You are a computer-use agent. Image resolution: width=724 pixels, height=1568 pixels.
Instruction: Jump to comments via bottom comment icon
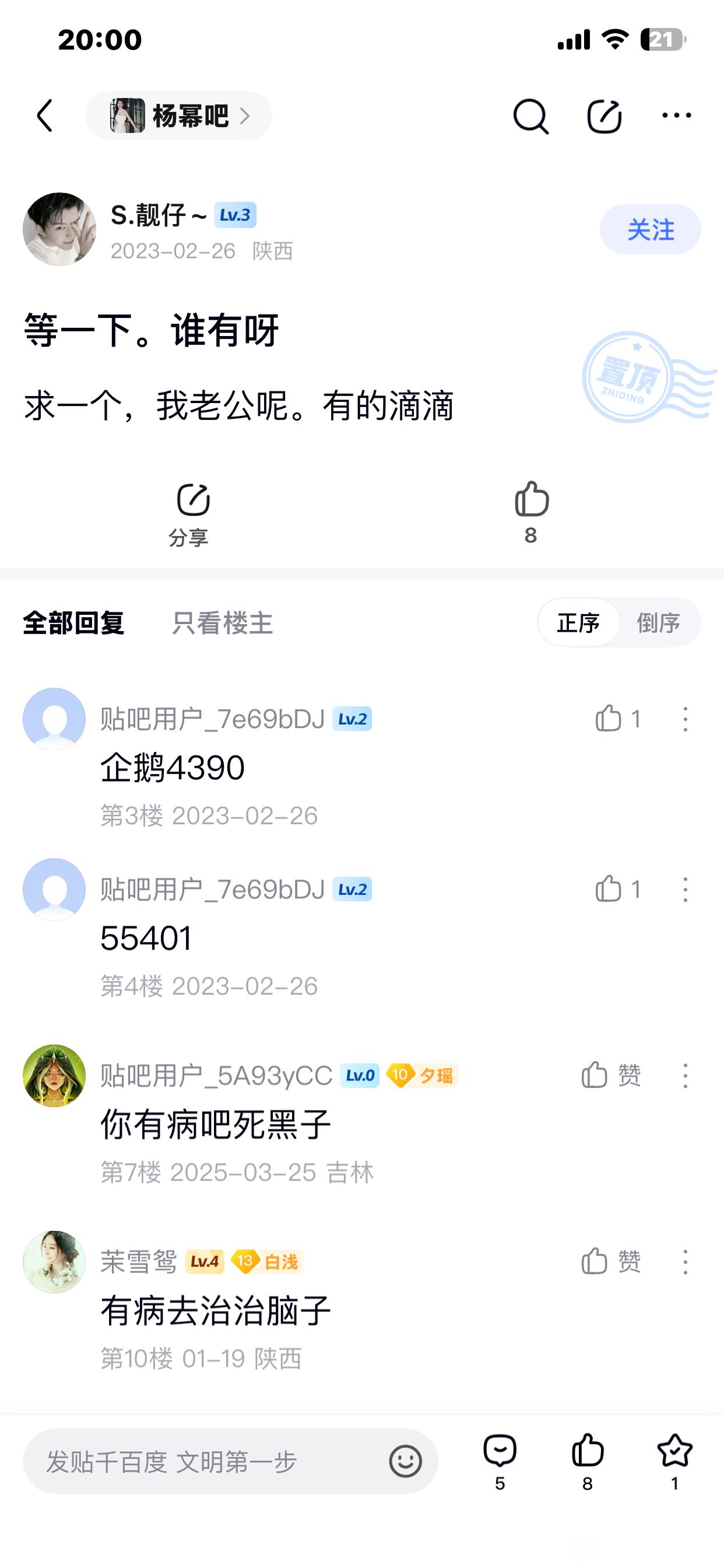tap(500, 1461)
